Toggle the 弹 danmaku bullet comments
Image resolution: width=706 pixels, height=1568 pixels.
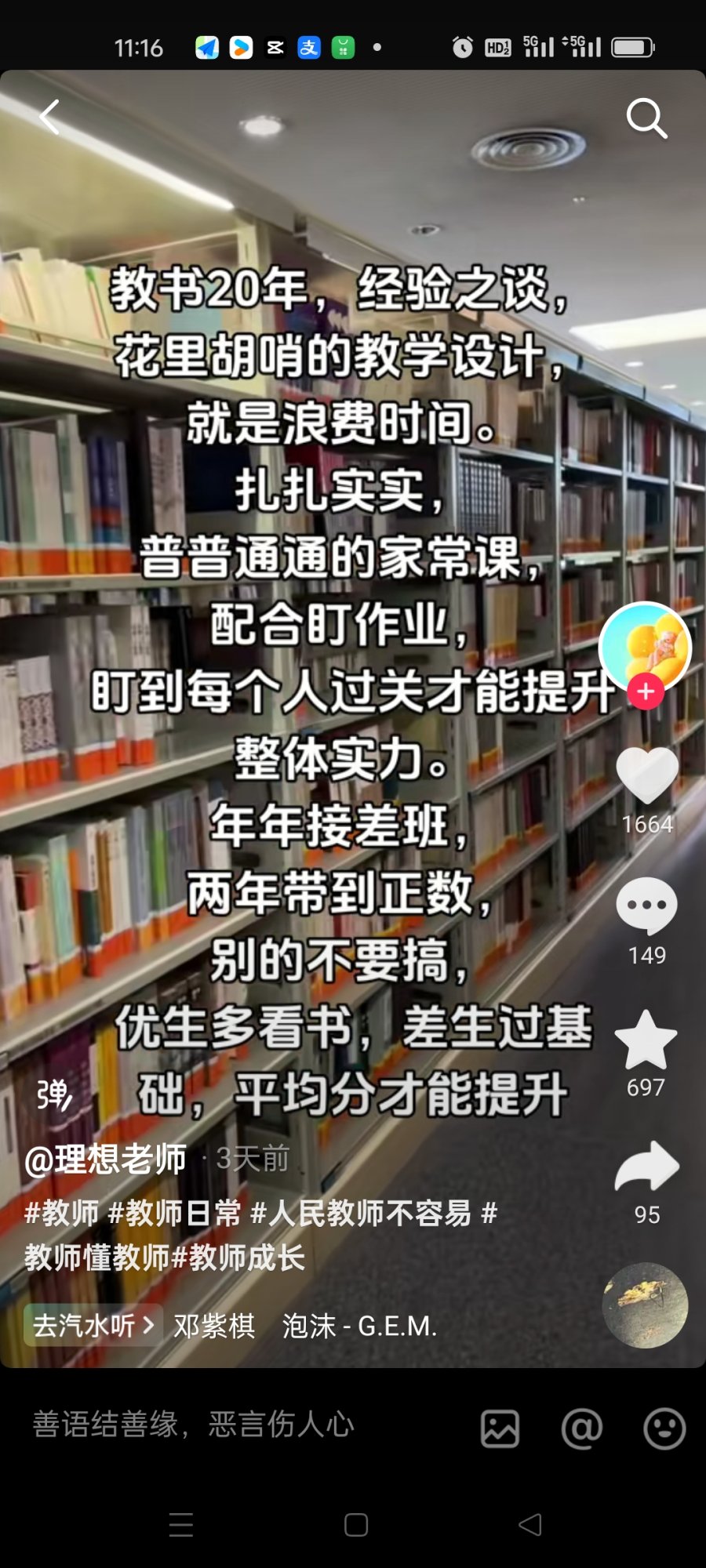pos(54,1094)
